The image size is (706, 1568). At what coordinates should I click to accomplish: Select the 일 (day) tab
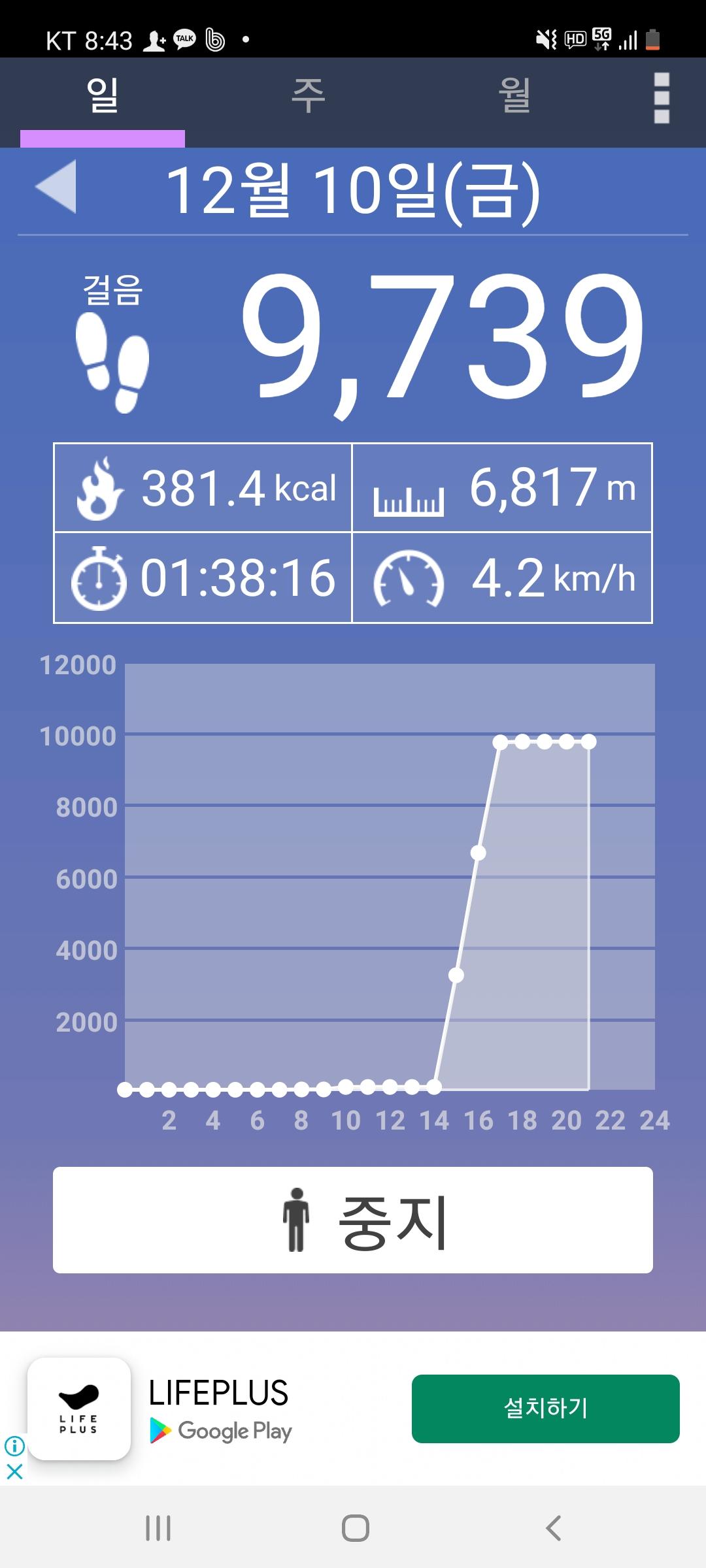point(103,96)
